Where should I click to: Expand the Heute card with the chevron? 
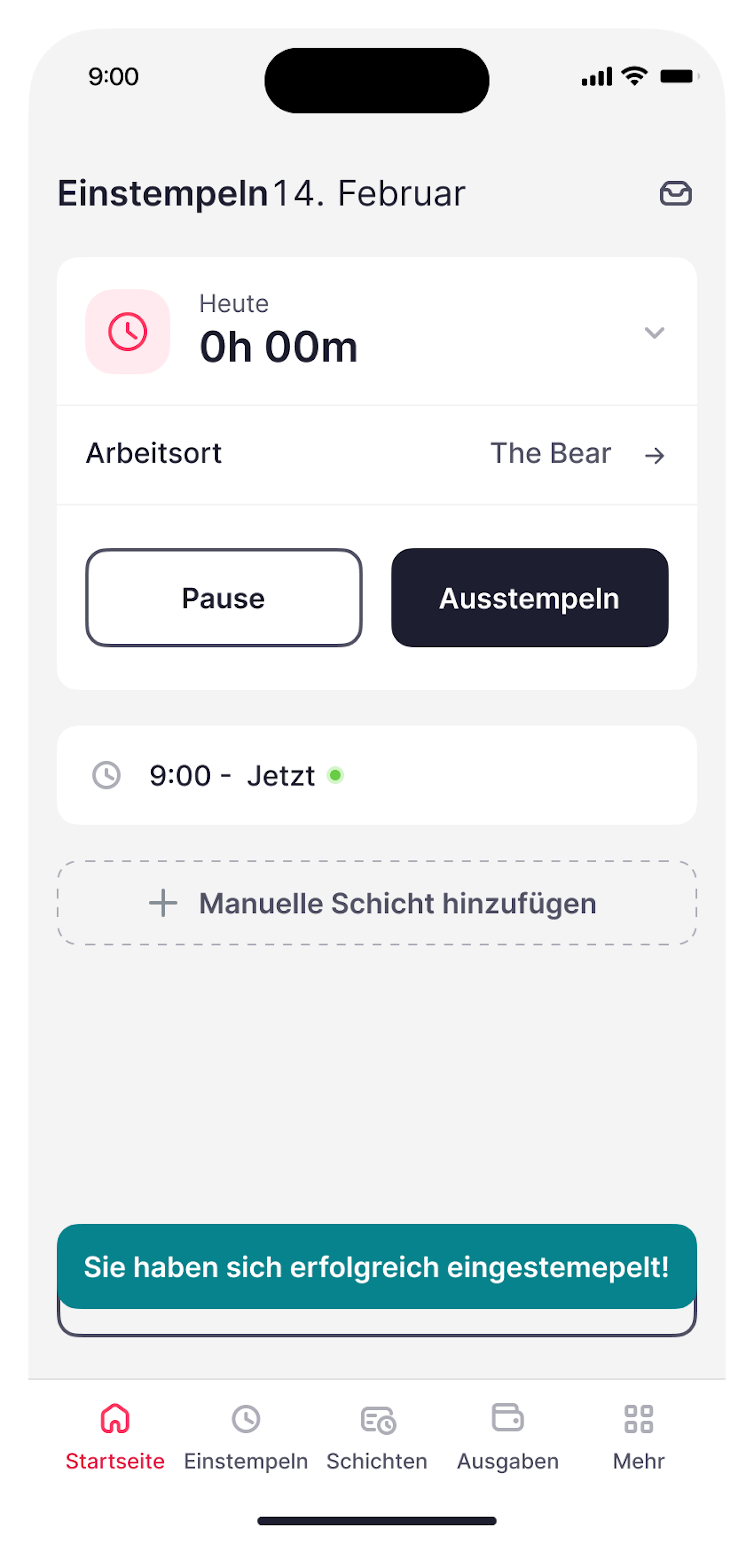(x=655, y=332)
